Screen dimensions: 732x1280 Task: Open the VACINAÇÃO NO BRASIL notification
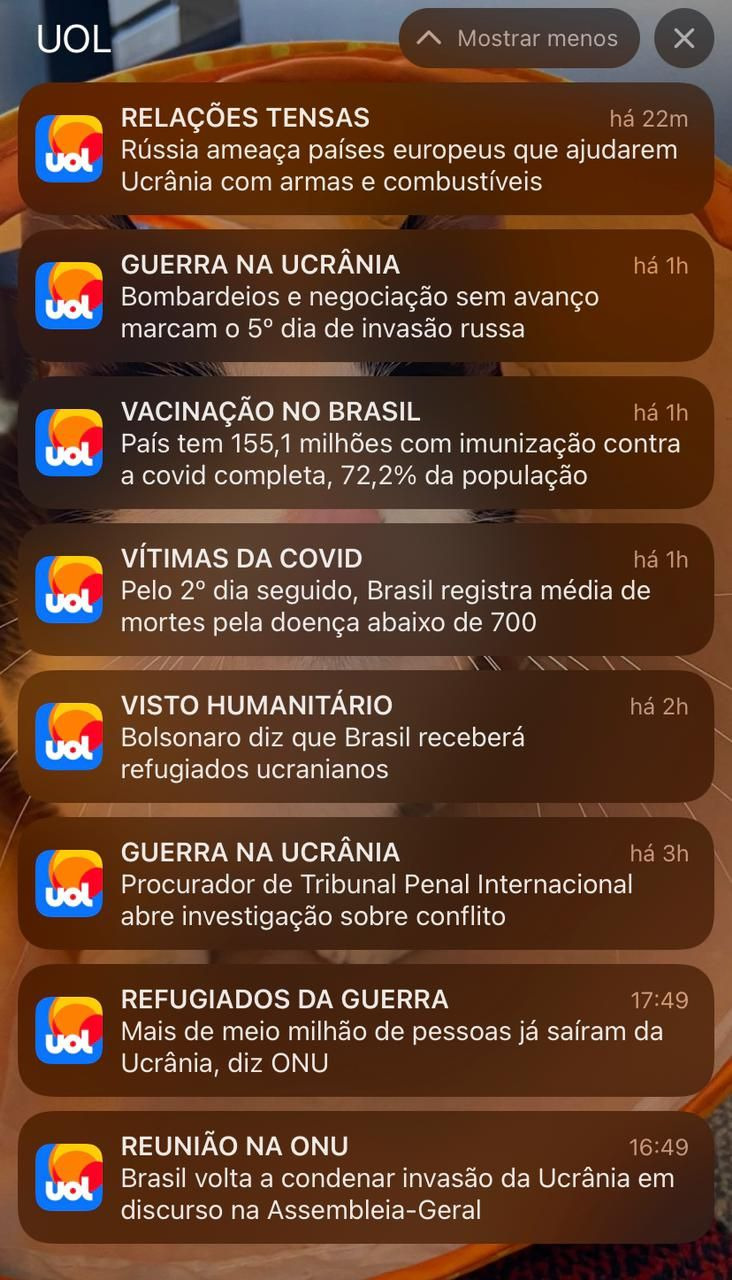coord(366,443)
